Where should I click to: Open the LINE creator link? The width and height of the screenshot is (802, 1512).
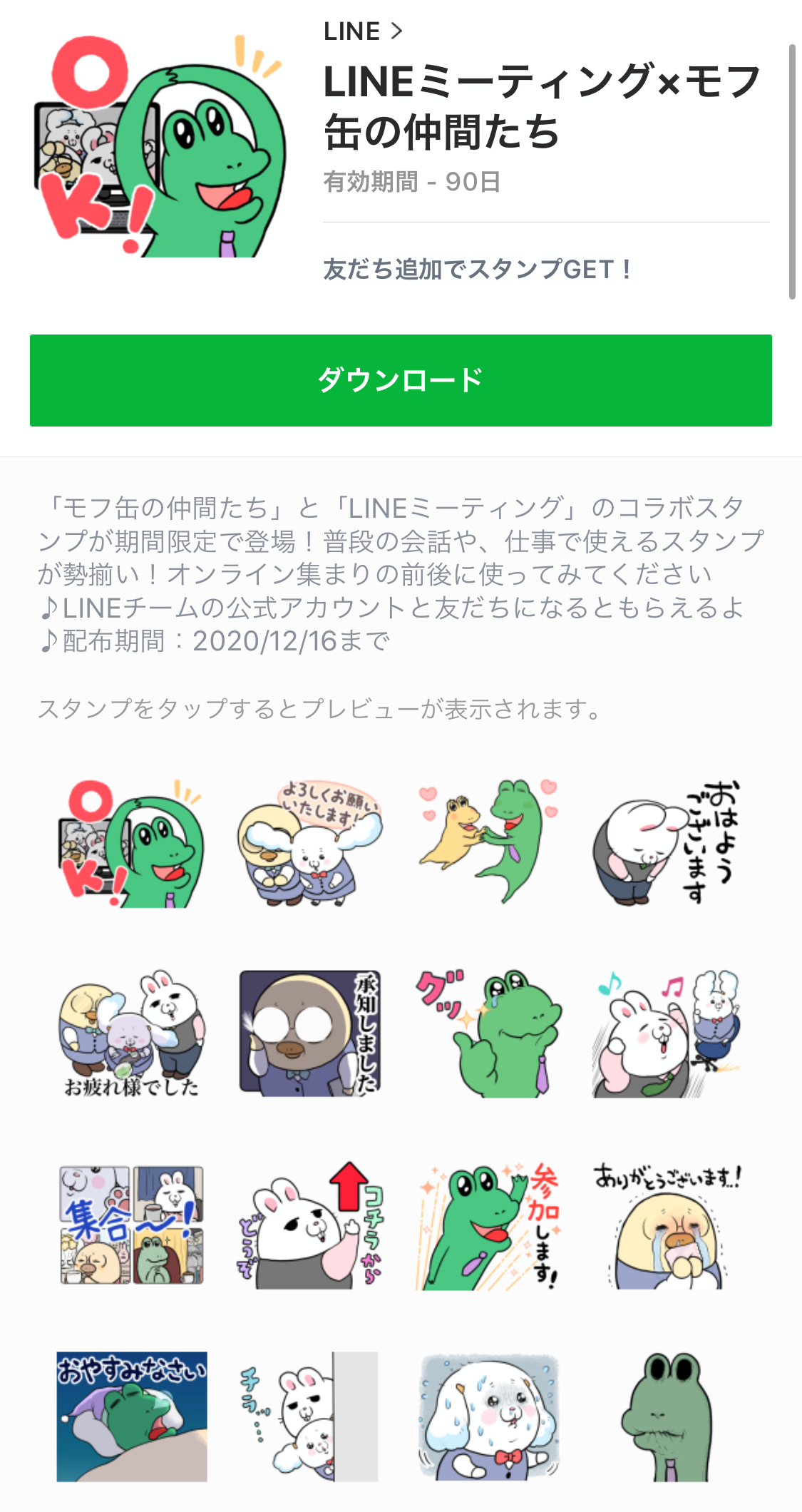pos(363,31)
